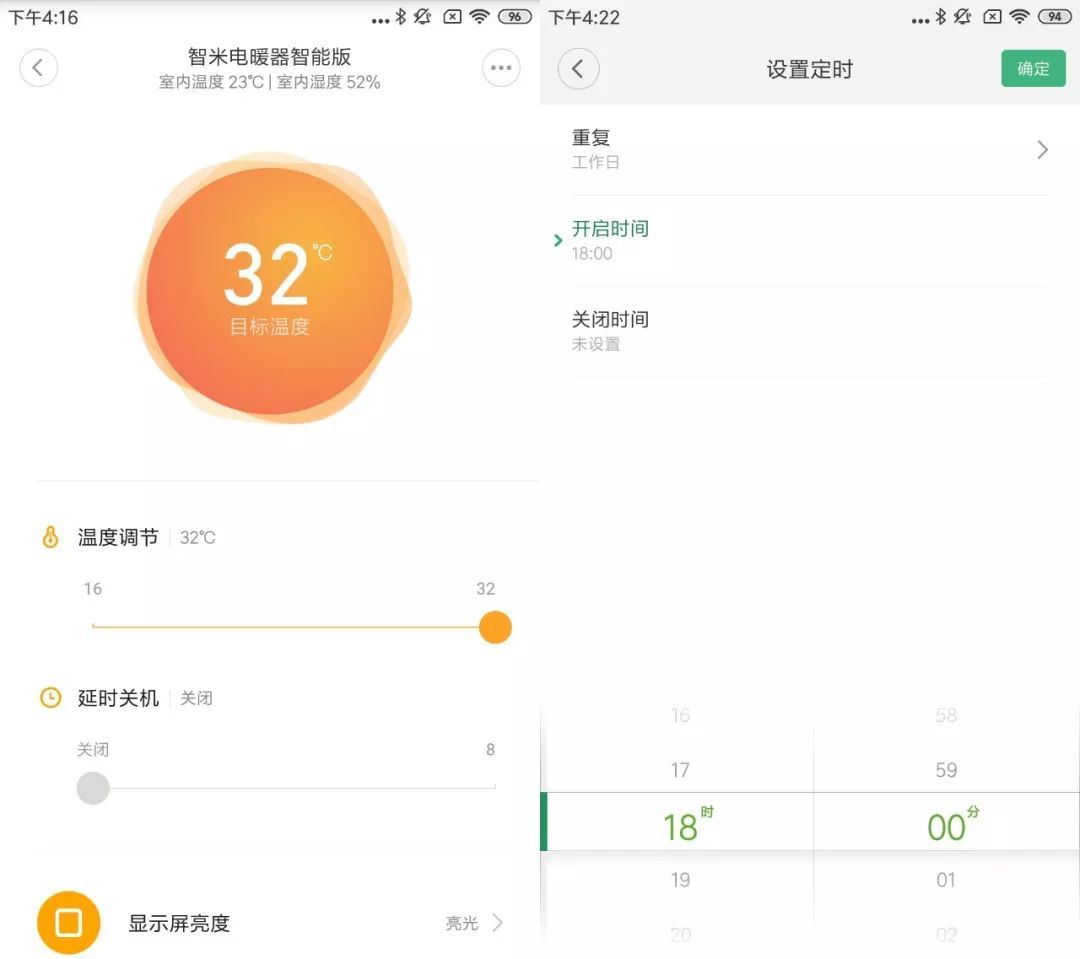Pick hour 17 in time picker

pos(680,770)
